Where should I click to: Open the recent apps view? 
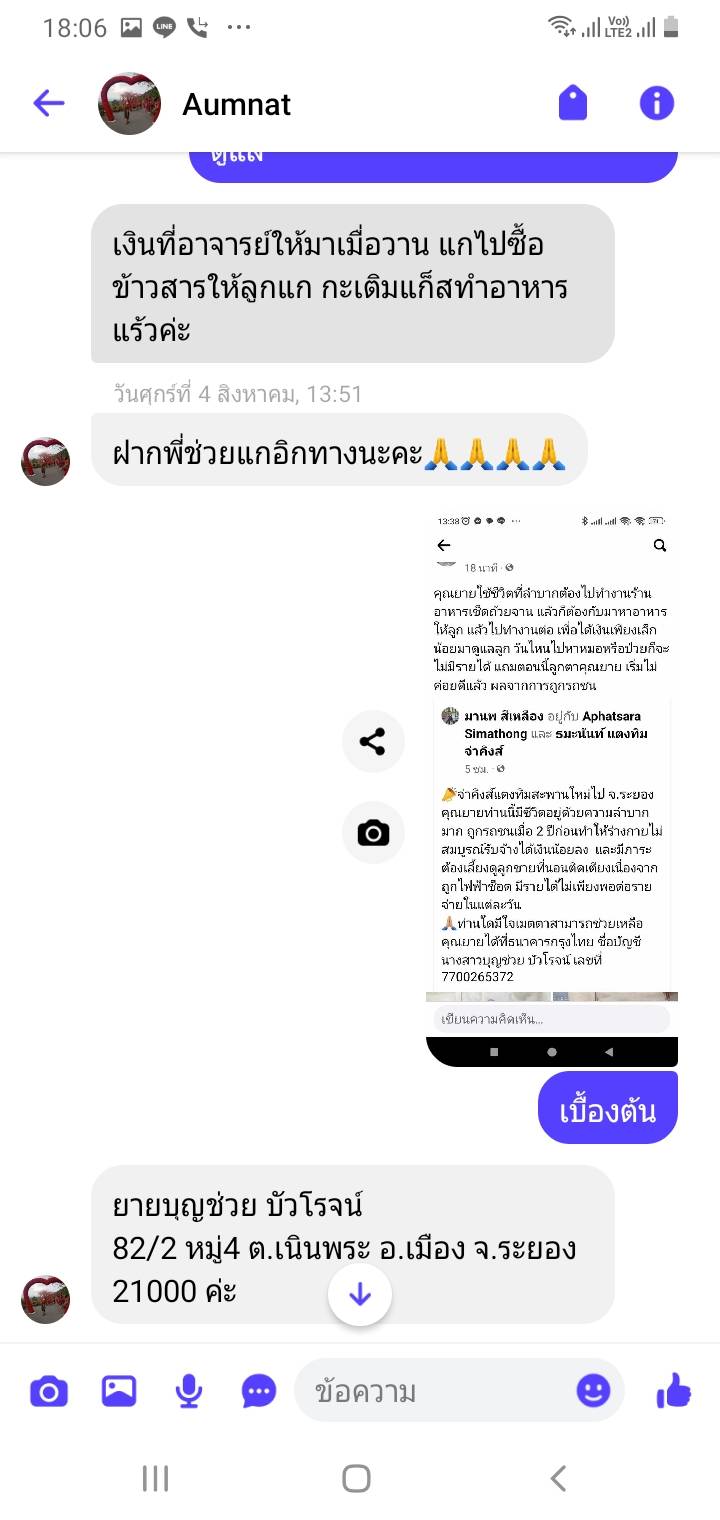155,1478
